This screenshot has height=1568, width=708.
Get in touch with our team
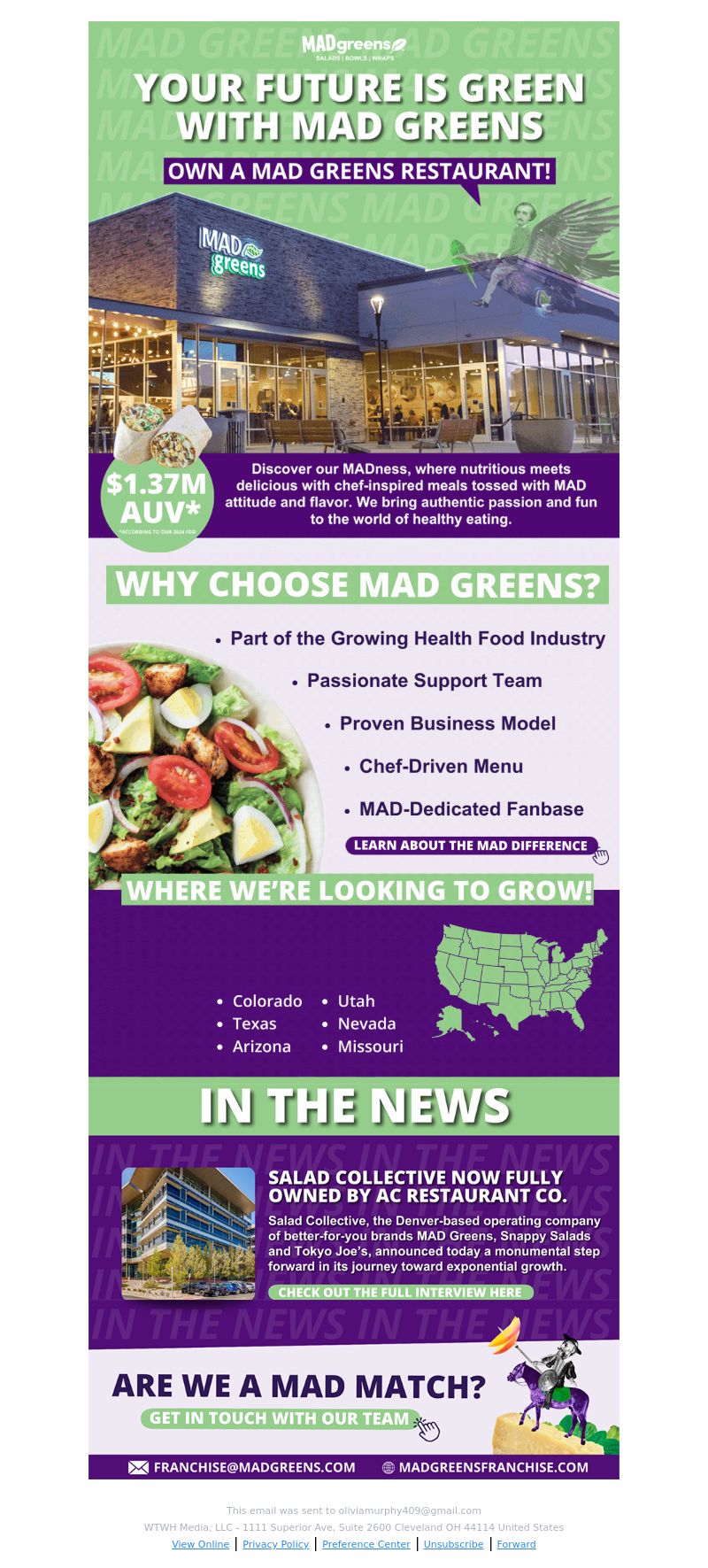[x=280, y=1418]
